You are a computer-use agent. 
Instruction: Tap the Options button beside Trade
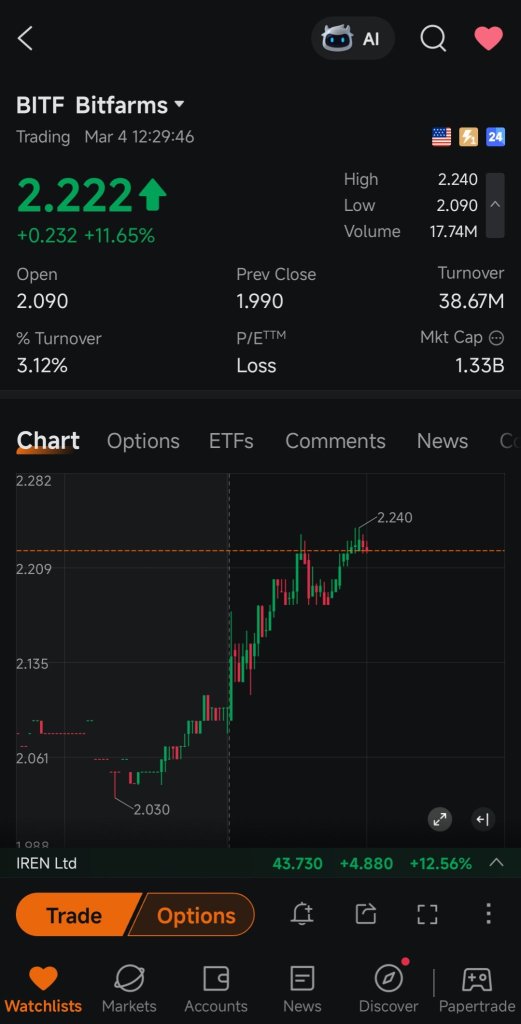(194, 914)
